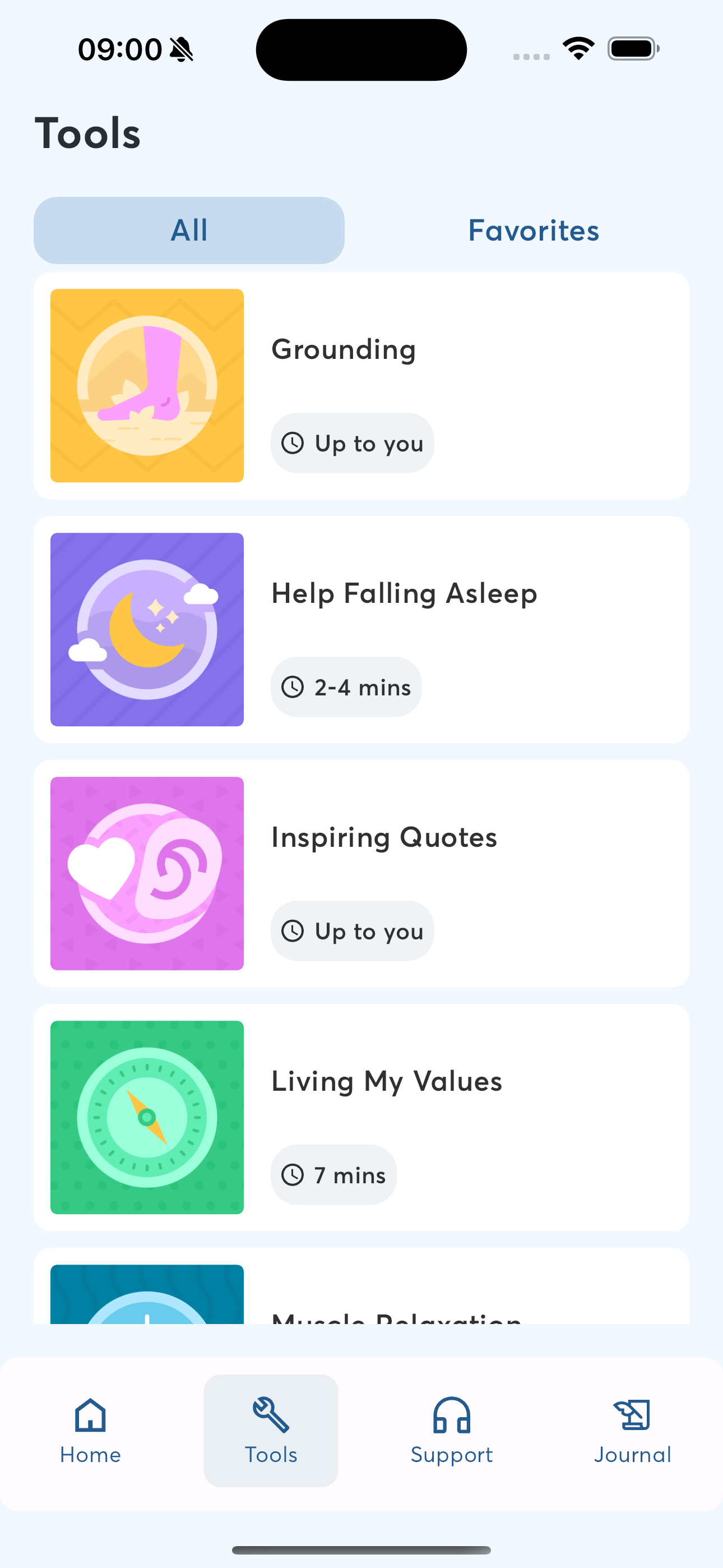Open Living My Values tool
The height and width of the screenshot is (1568, 723).
click(x=361, y=1118)
